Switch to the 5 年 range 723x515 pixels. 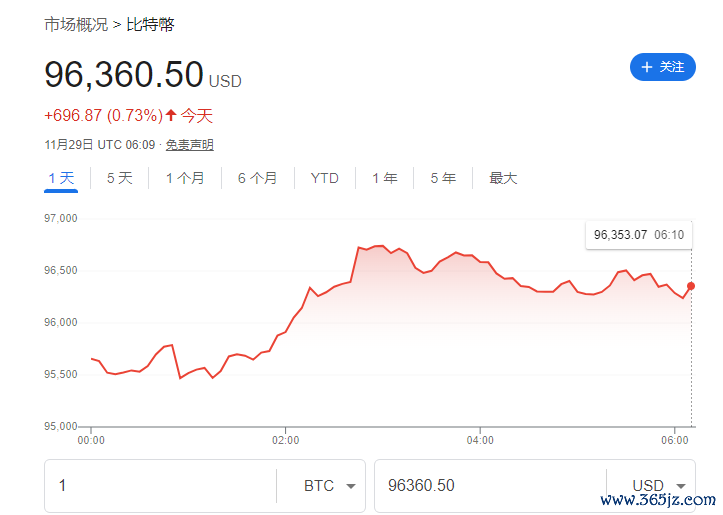click(x=443, y=178)
